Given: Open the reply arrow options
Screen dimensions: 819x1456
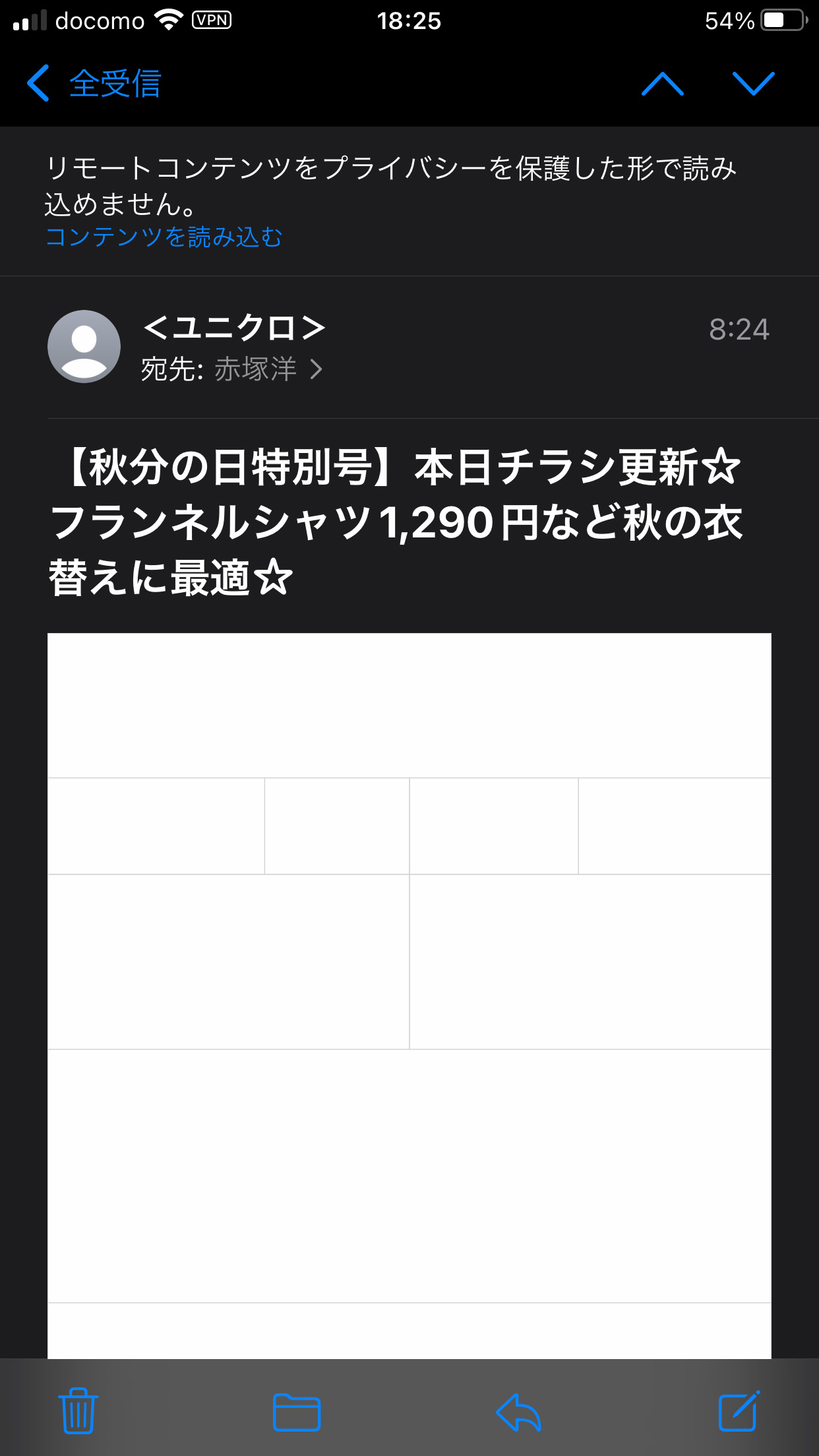Looking at the screenshot, I should coord(518,1412).
